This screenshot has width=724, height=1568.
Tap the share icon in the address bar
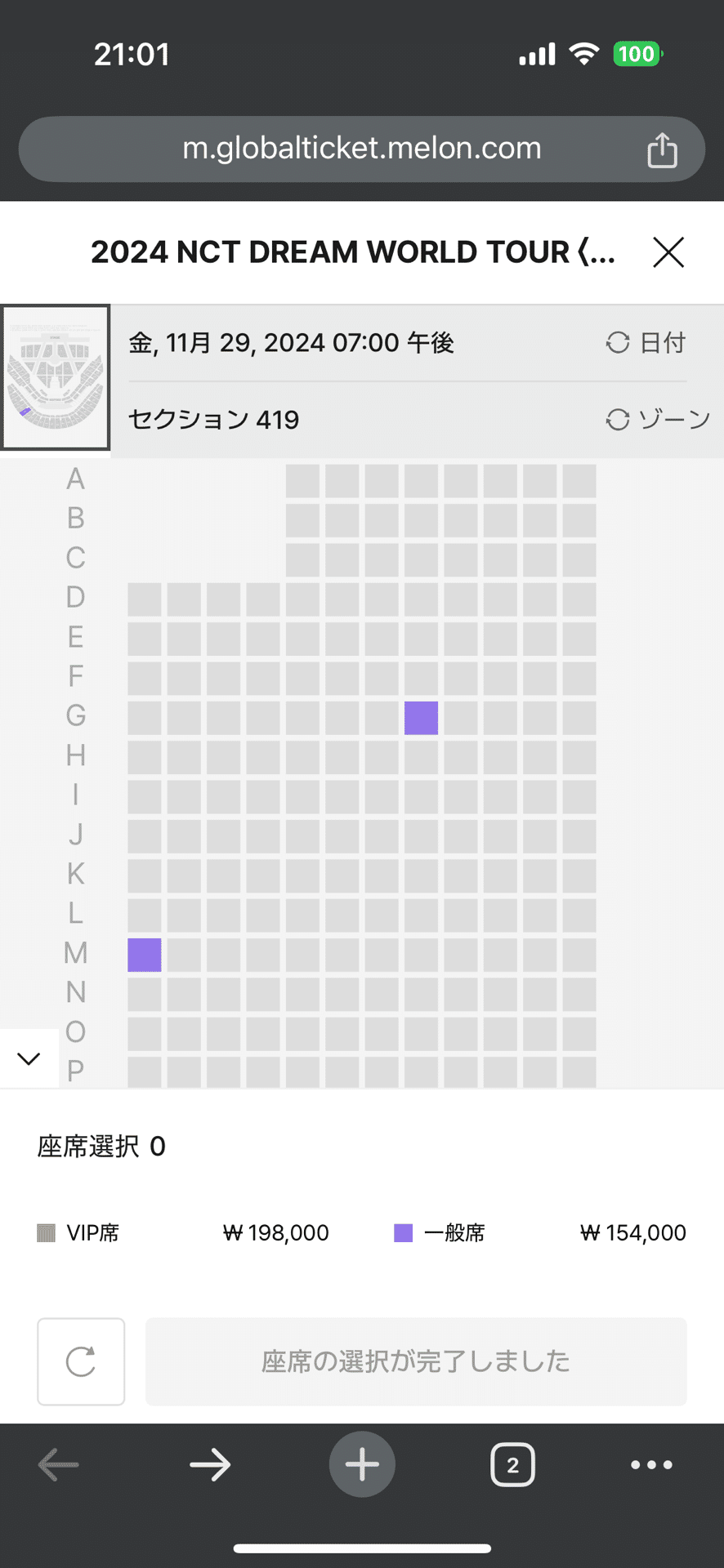[662, 149]
